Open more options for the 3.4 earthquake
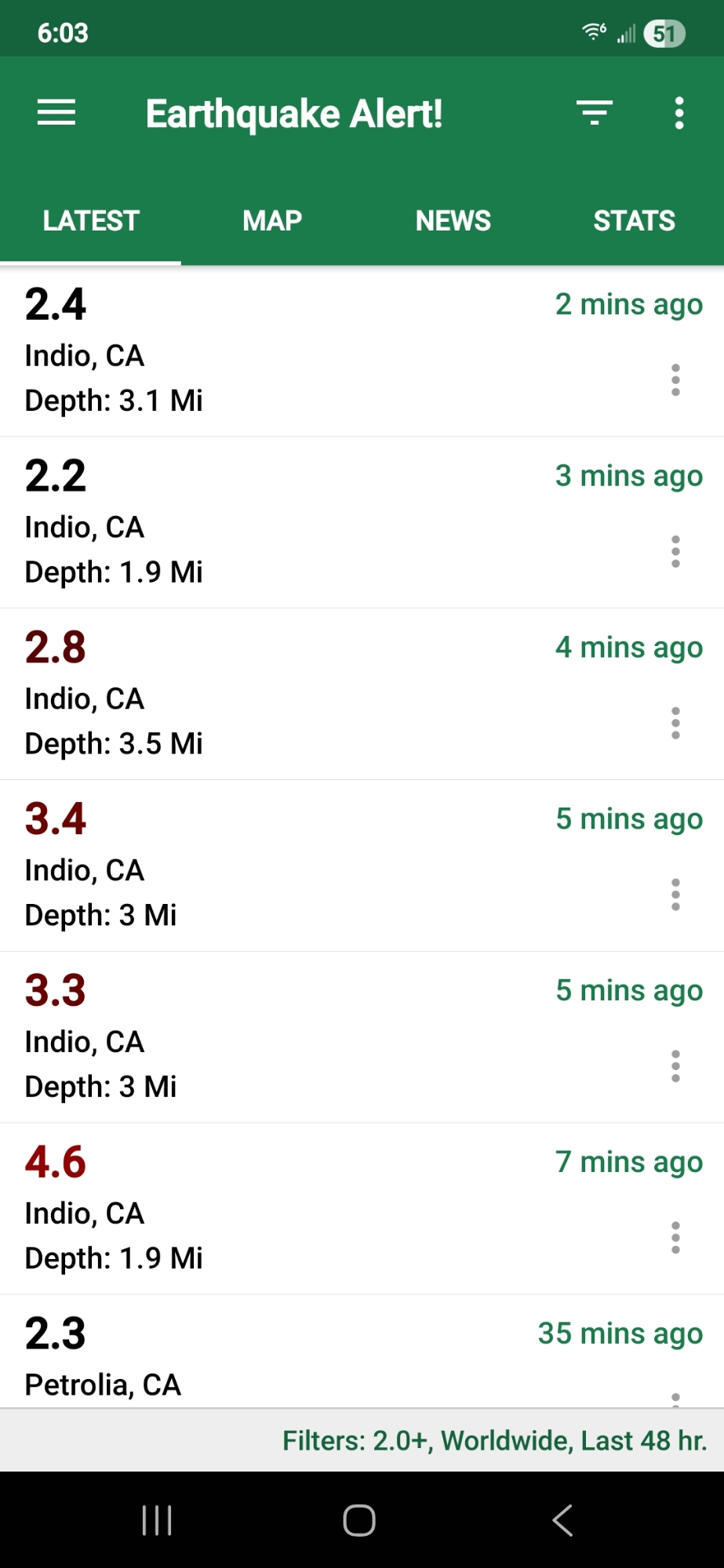The width and height of the screenshot is (724, 1568). [675, 895]
